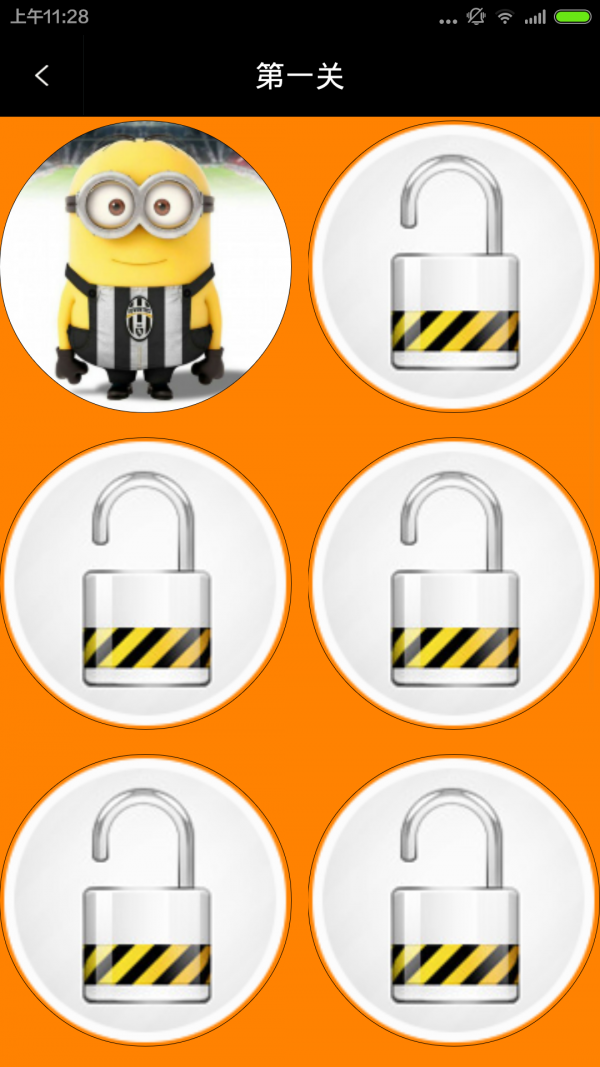Open the unlocked Minion level
The width and height of the screenshot is (600, 1067).
(x=146, y=267)
